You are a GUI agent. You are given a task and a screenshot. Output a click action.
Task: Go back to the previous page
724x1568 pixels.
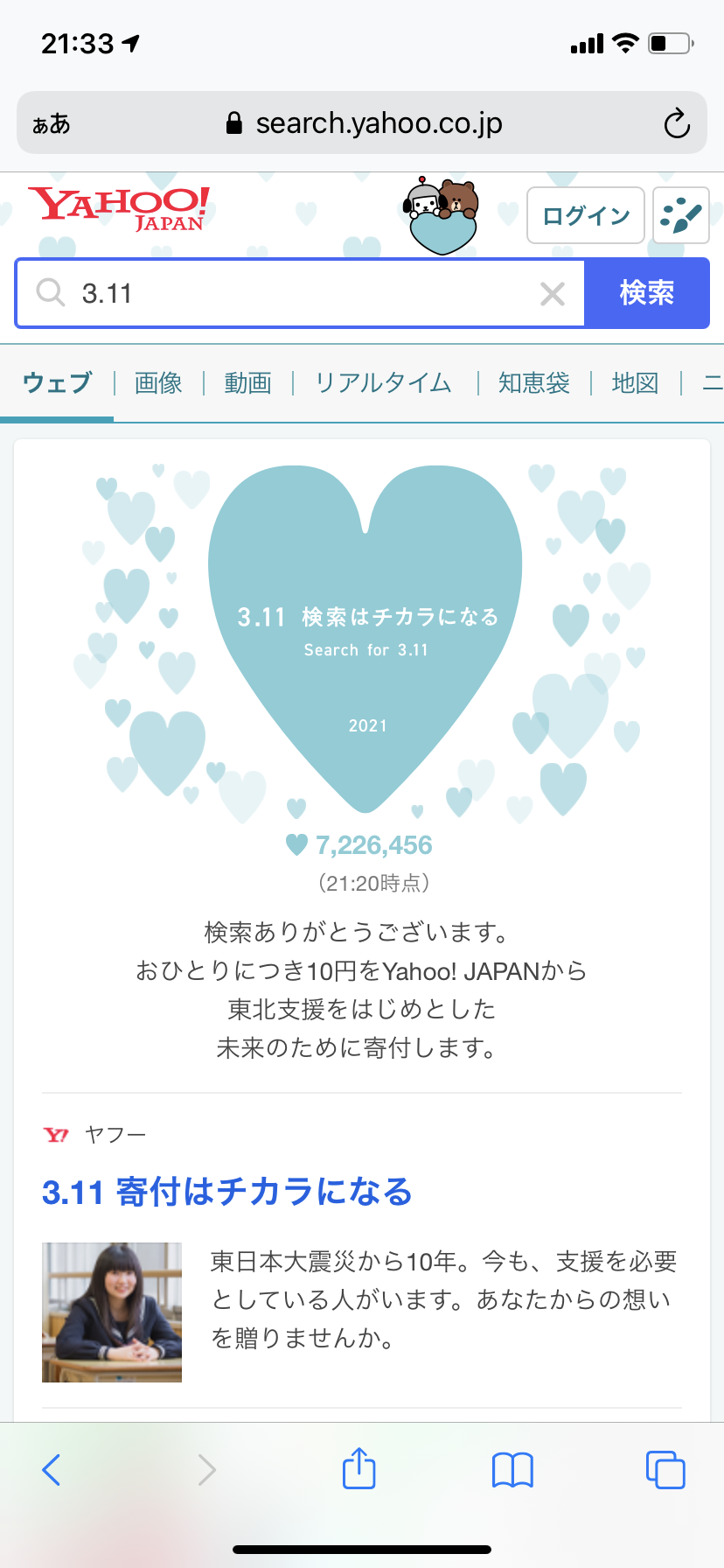point(52,1470)
